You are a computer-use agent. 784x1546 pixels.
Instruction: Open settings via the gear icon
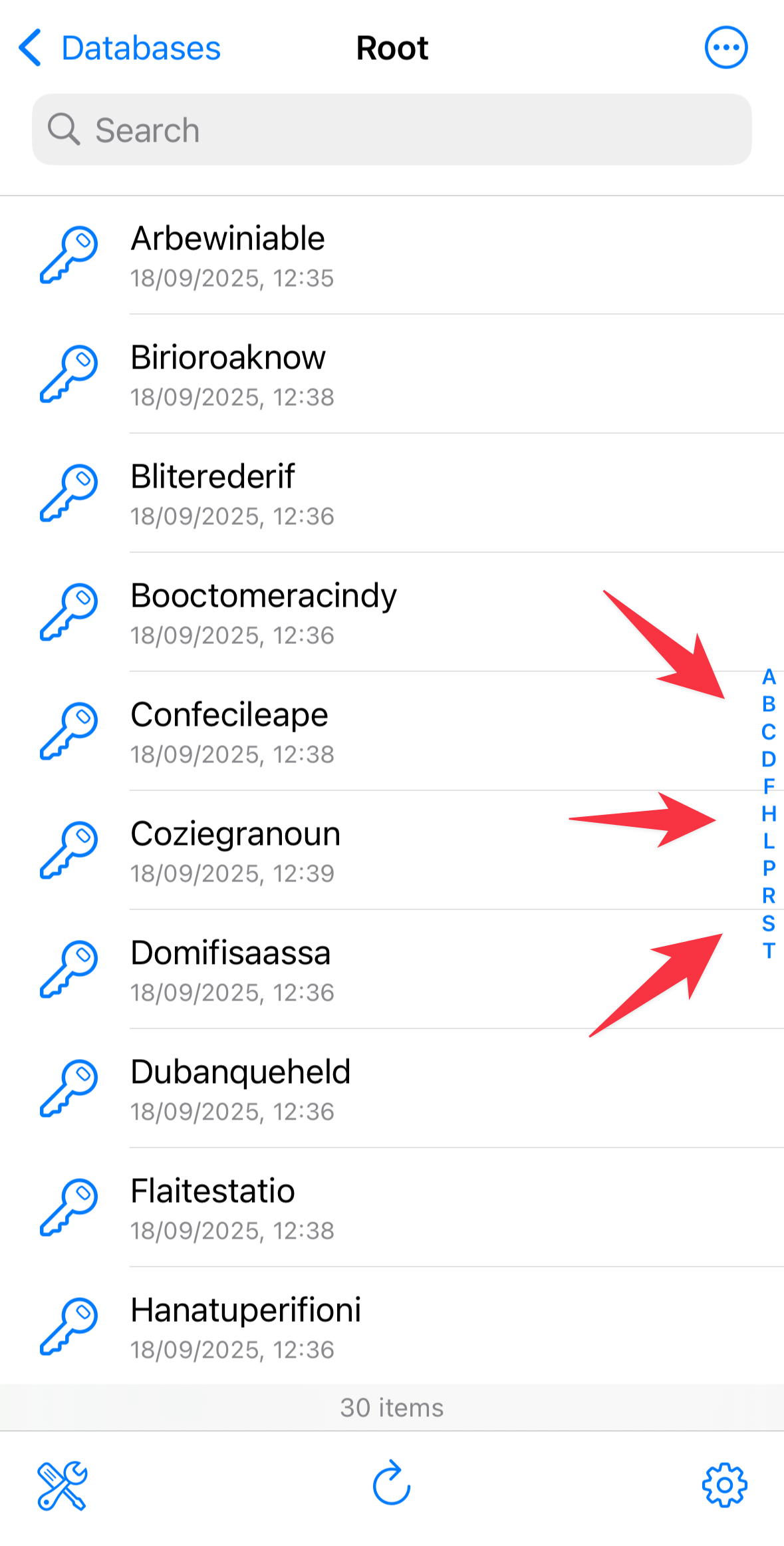click(725, 1485)
